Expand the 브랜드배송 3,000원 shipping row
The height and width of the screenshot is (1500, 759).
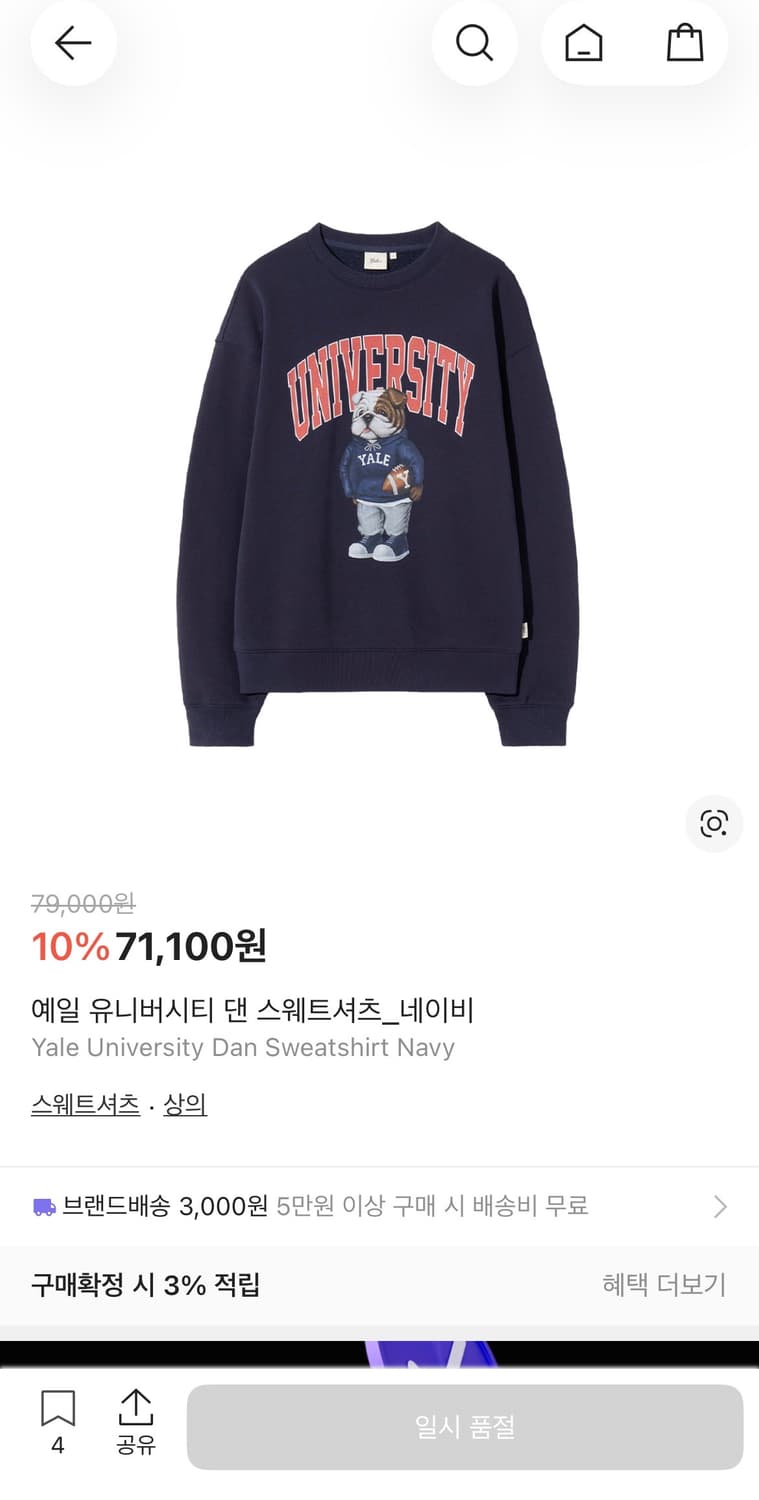coord(380,1206)
